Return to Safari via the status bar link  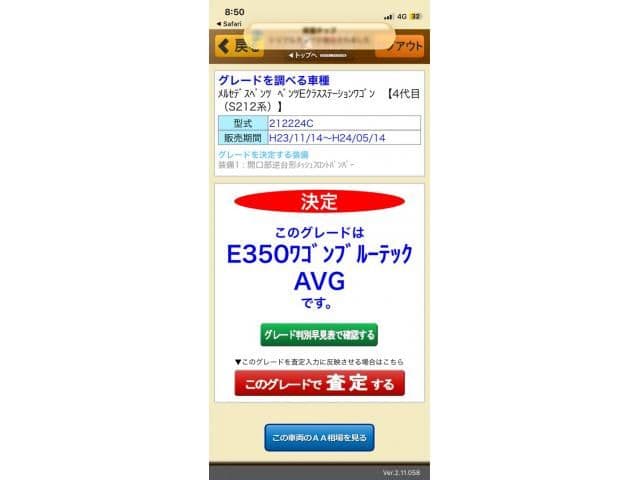[x=227, y=22]
